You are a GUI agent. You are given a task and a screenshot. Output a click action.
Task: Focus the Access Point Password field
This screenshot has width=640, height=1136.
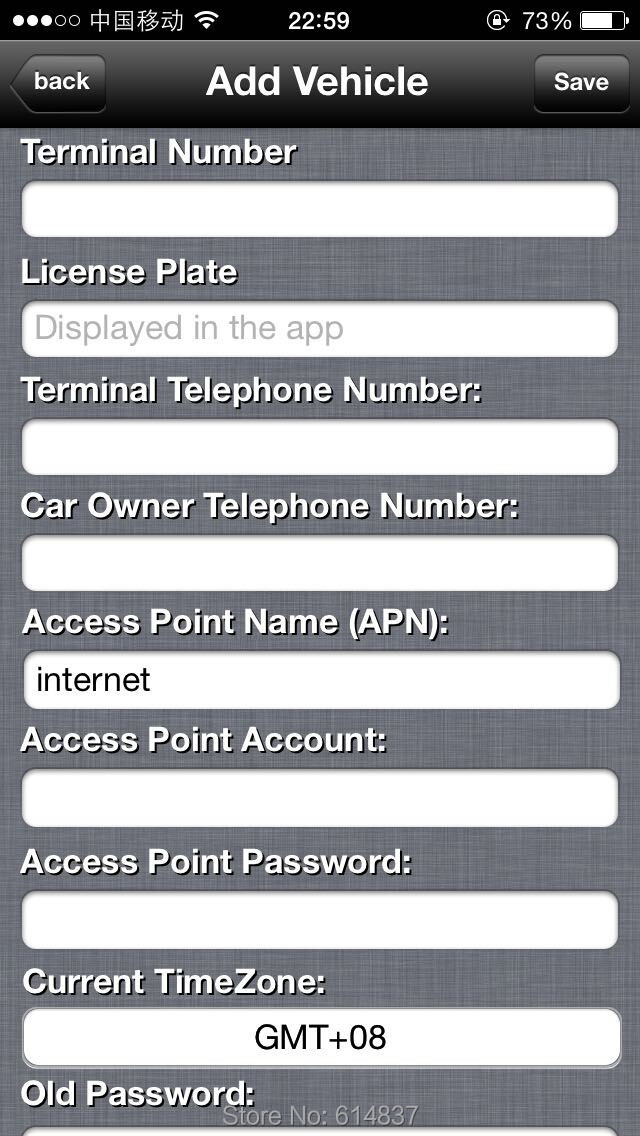coord(320,920)
